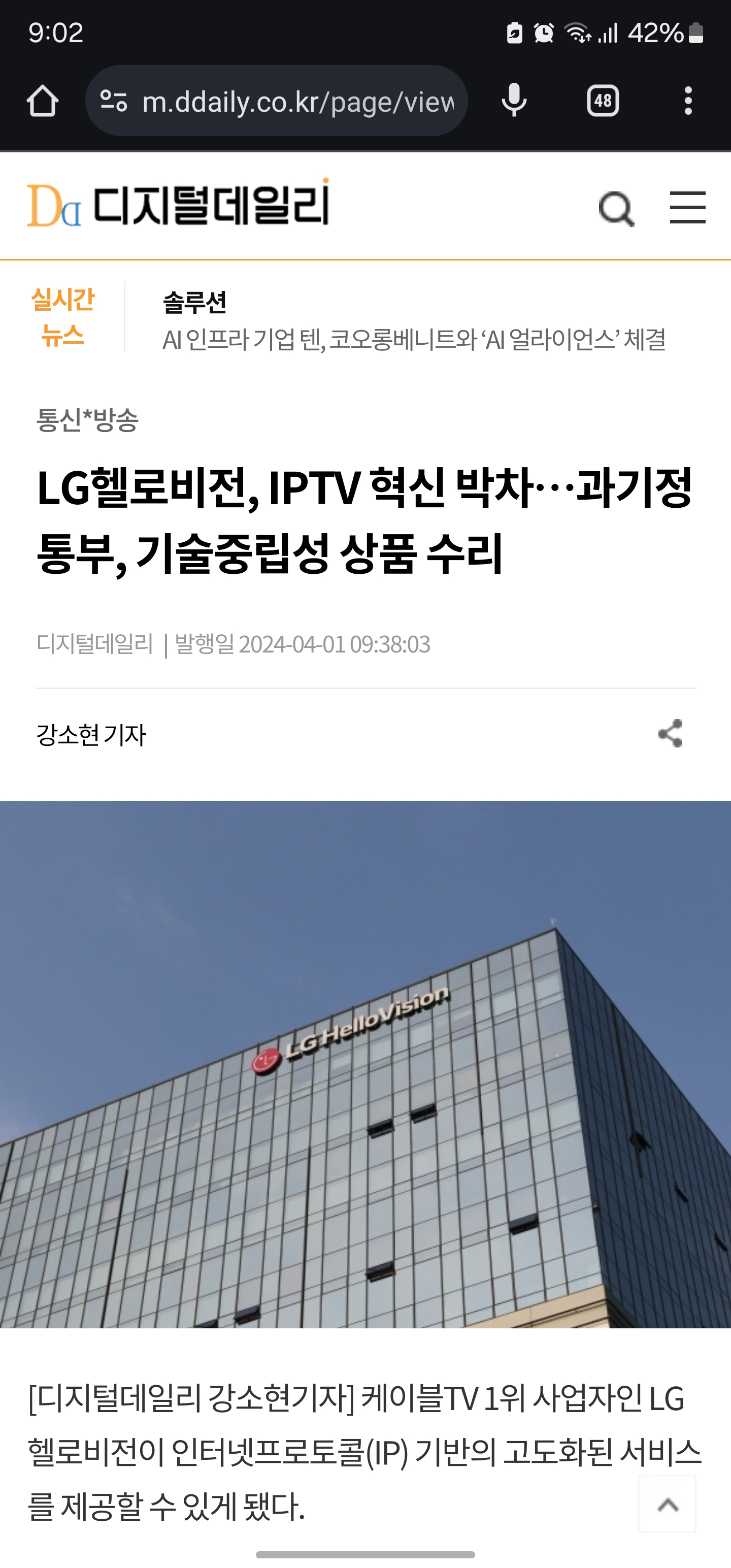Screen dimensions: 731x1568
Task: Tap the Digital Daily logo
Action: (178, 203)
